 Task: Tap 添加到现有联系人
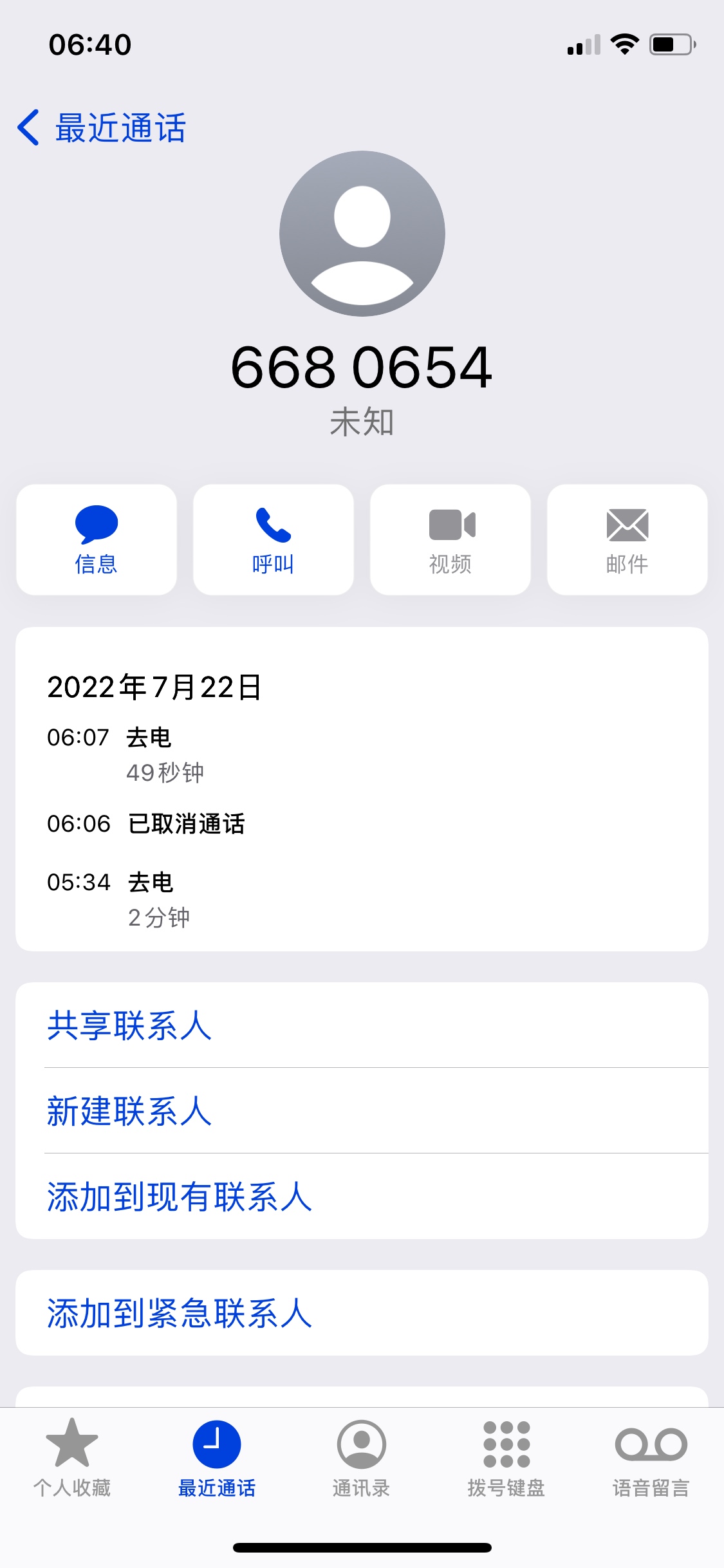tap(179, 1197)
